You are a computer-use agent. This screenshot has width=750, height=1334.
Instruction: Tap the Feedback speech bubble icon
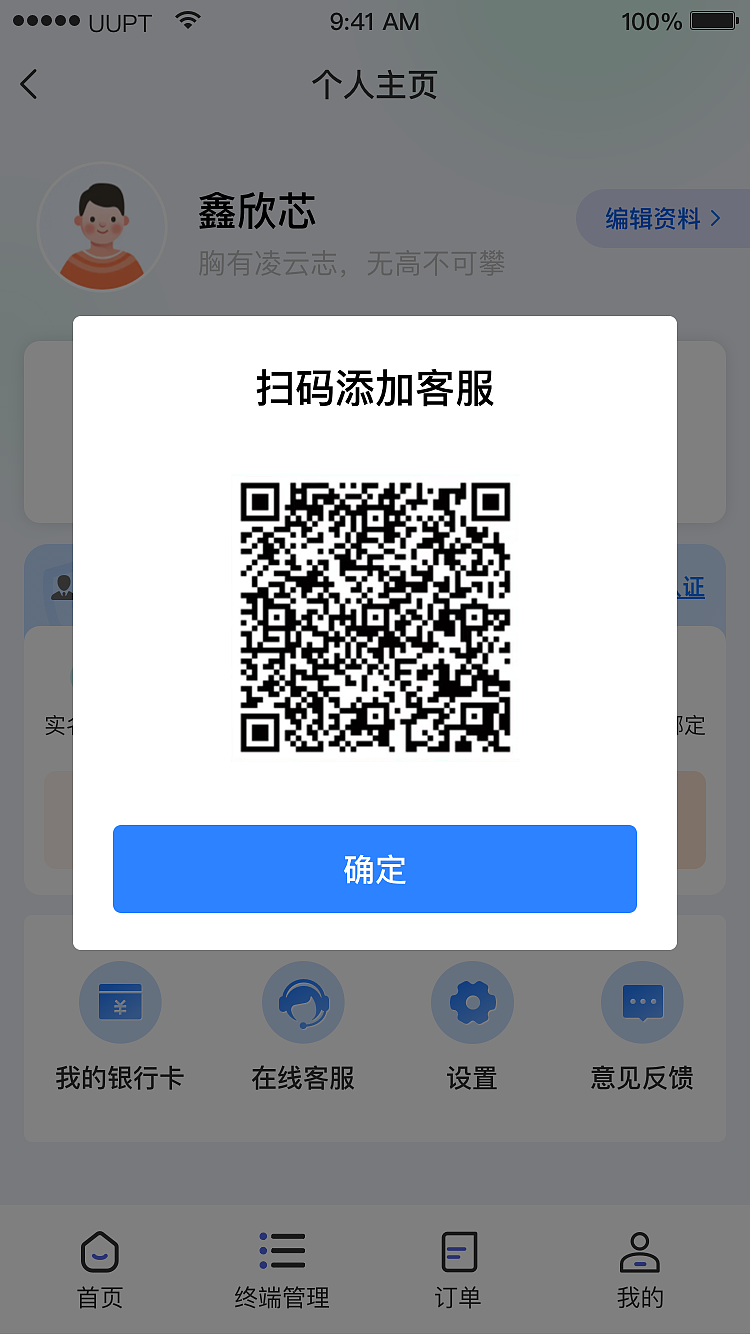point(641,1002)
